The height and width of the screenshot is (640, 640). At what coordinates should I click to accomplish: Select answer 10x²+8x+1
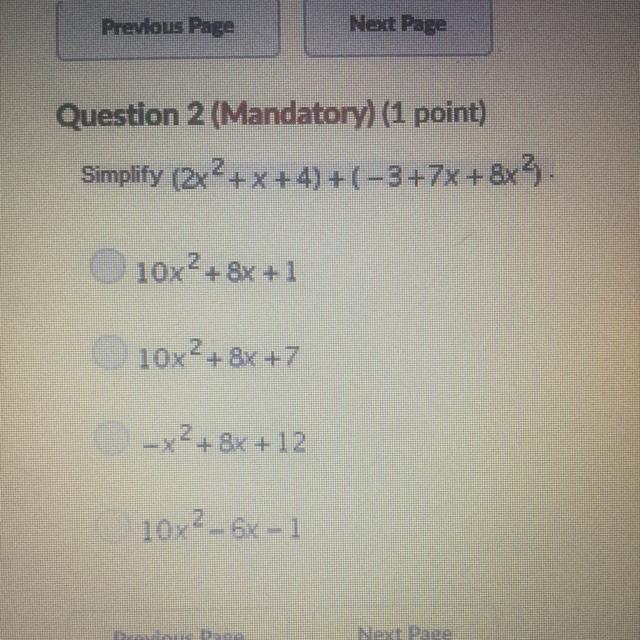click(x=107, y=266)
